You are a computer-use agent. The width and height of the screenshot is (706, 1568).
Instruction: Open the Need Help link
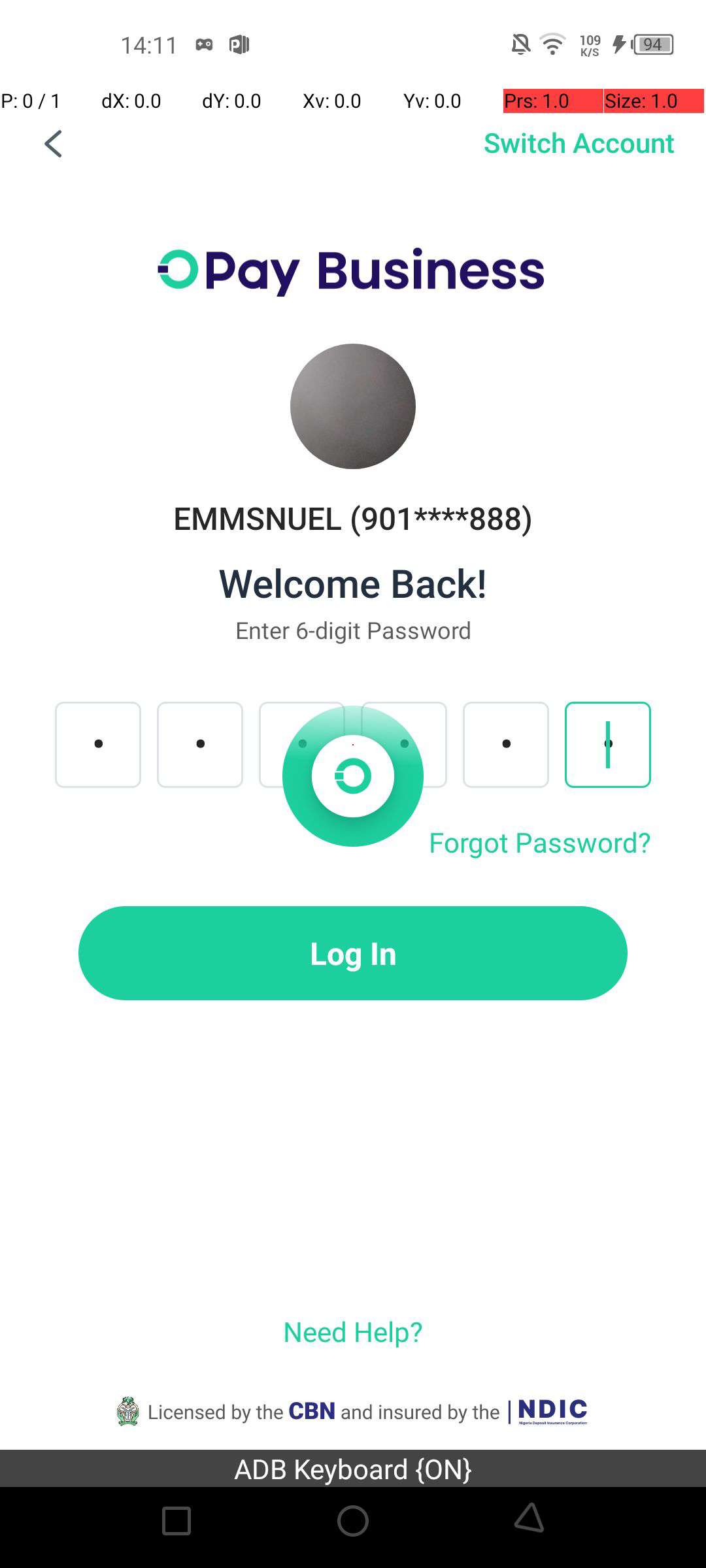point(353,1331)
